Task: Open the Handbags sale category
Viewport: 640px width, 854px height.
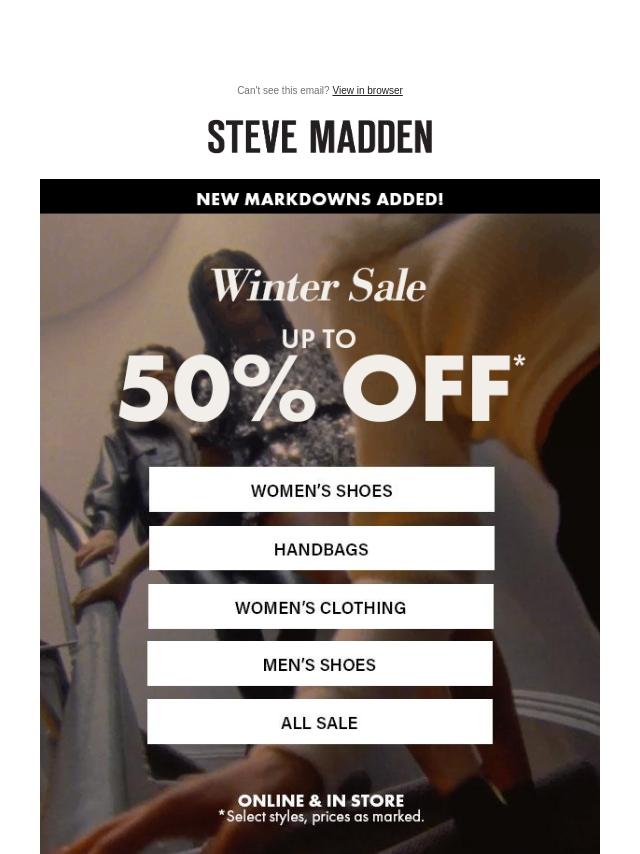Action: click(321, 549)
